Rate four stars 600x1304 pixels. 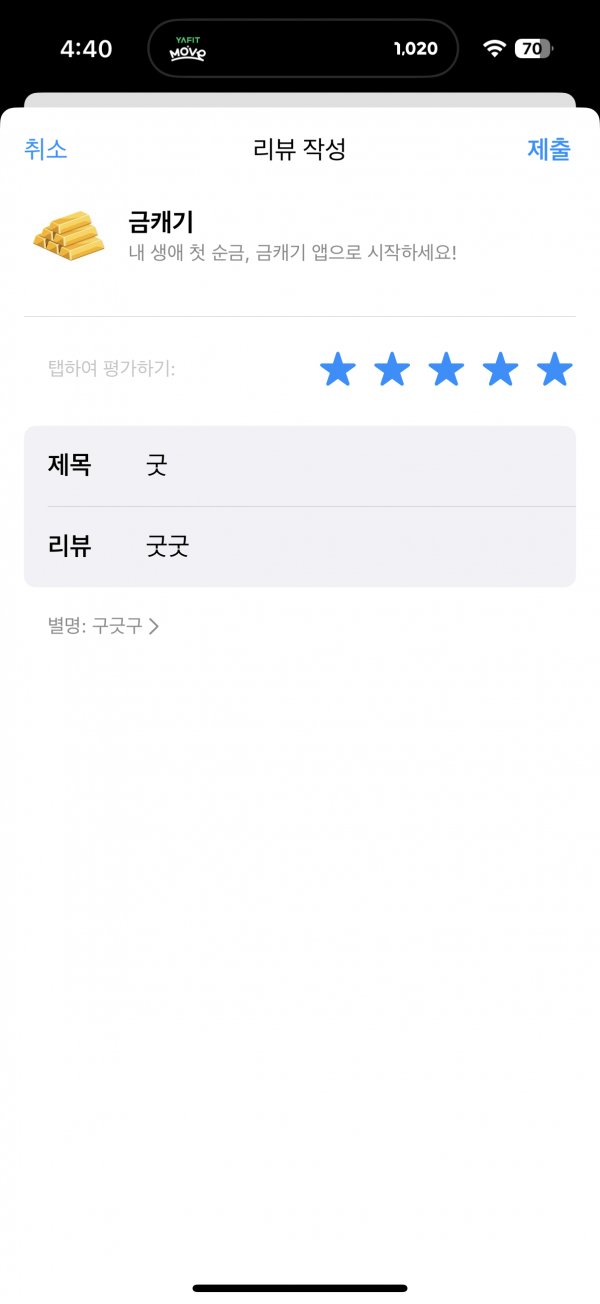(500, 370)
